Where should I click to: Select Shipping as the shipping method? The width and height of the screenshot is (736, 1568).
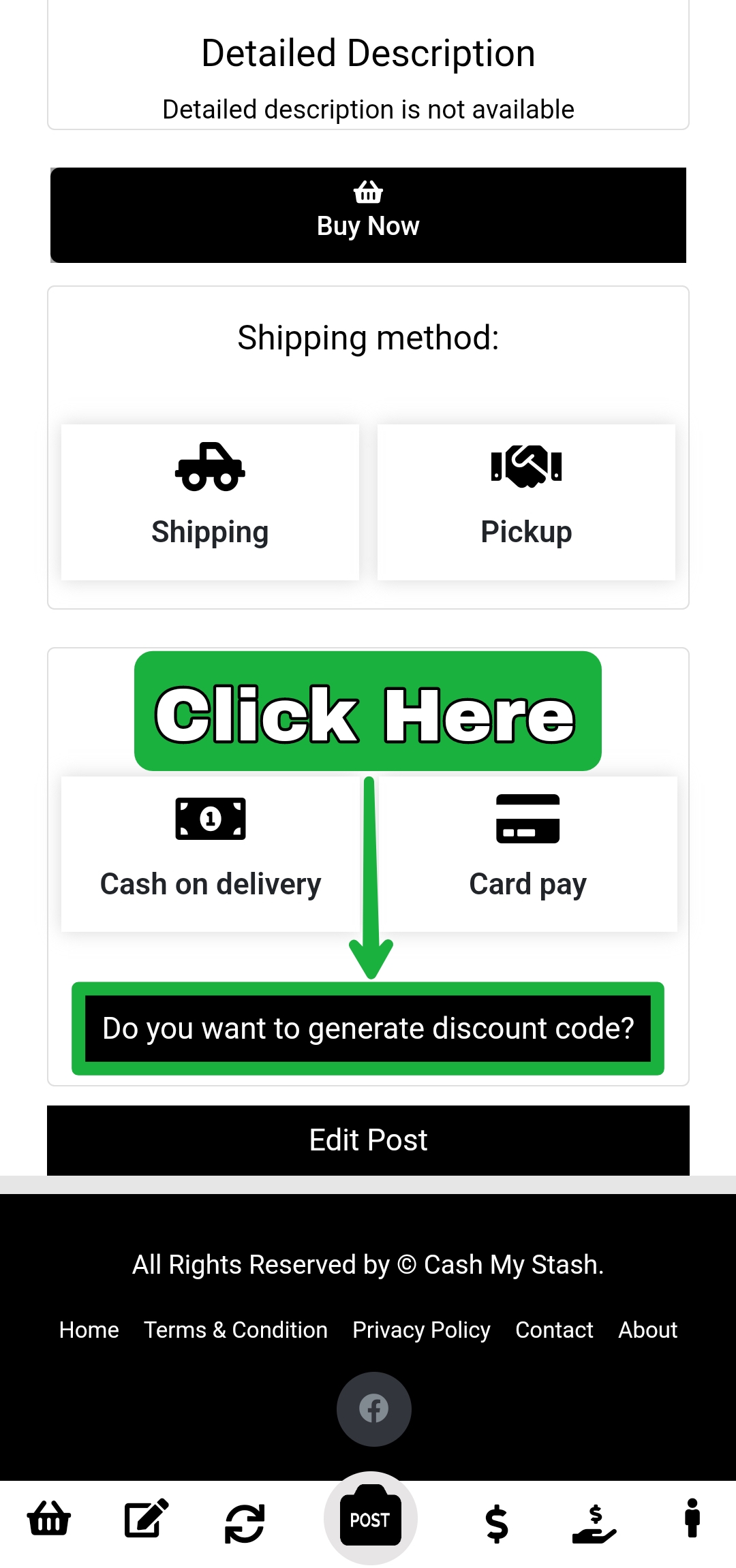(210, 502)
